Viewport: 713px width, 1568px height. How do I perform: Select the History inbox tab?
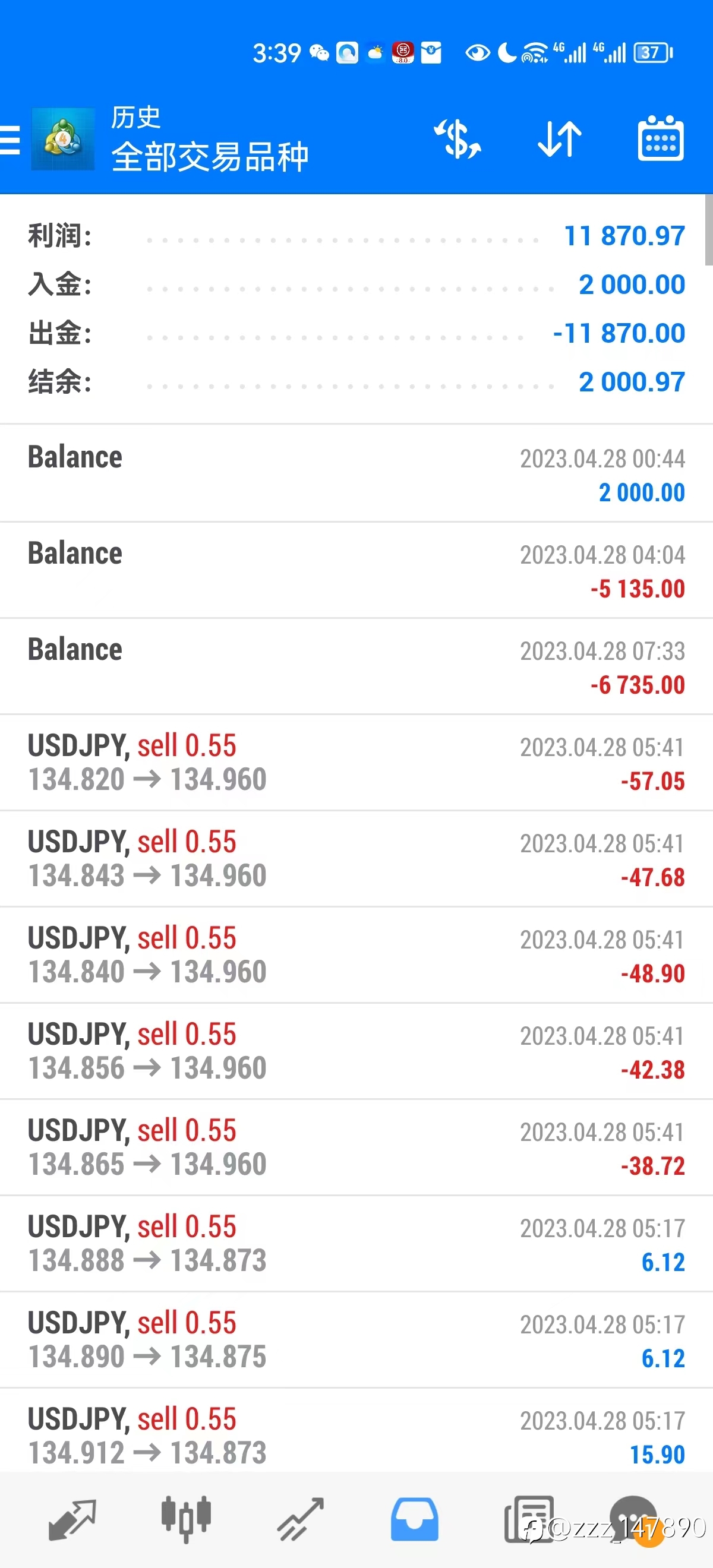tap(415, 1519)
